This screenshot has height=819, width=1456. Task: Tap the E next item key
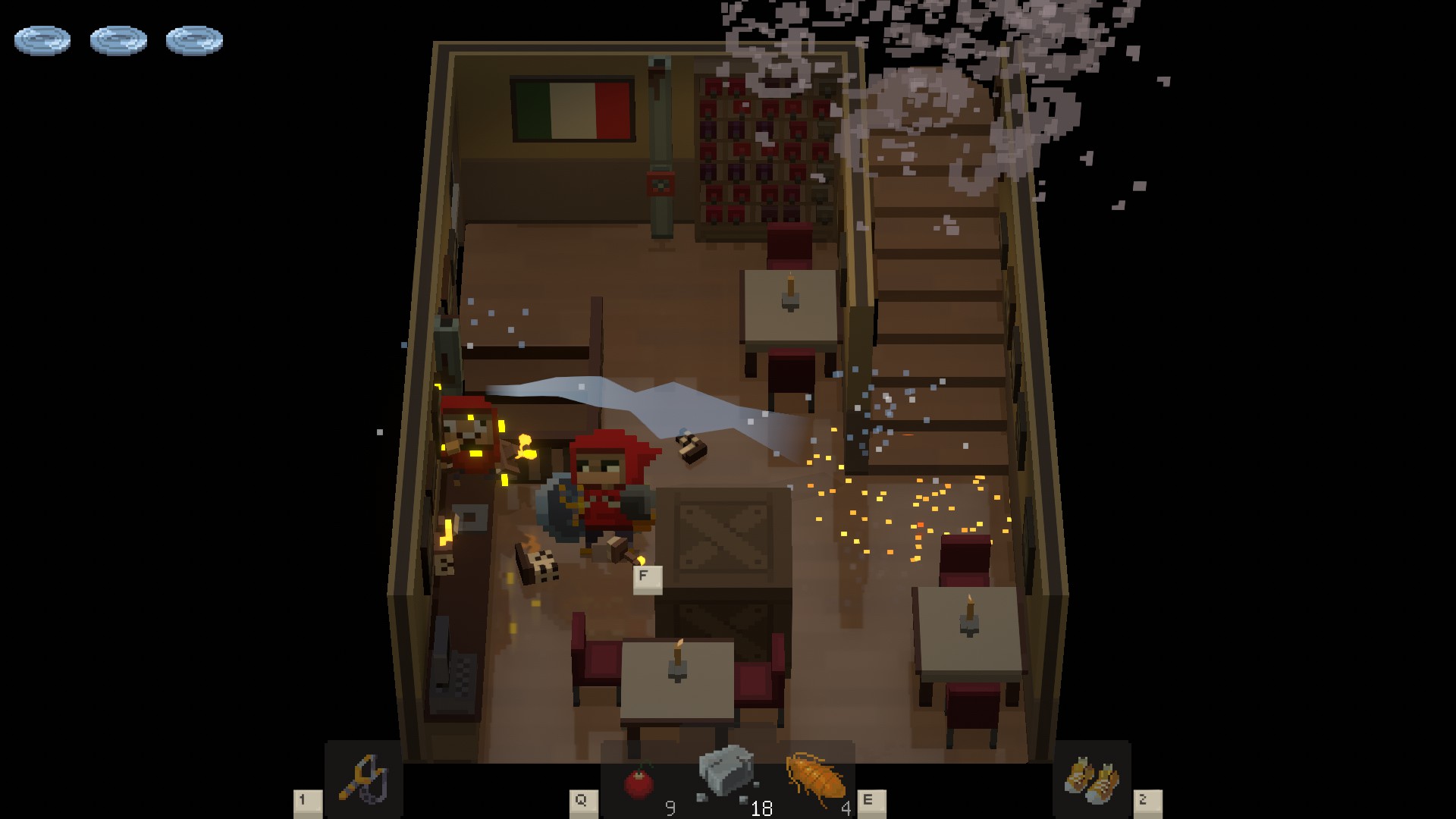pos(871,803)
